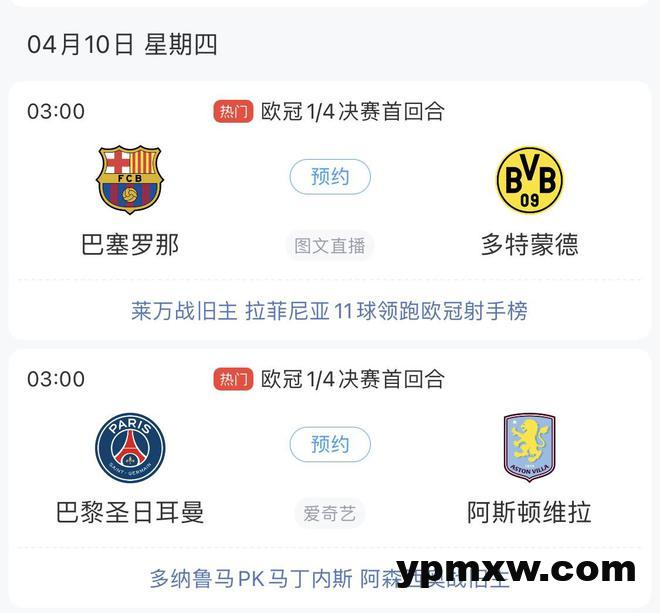Tap 预约 for the PSG vs Aston Villa match
The width and height of the screenshot is (660, 613).
[x=330, y=445]
